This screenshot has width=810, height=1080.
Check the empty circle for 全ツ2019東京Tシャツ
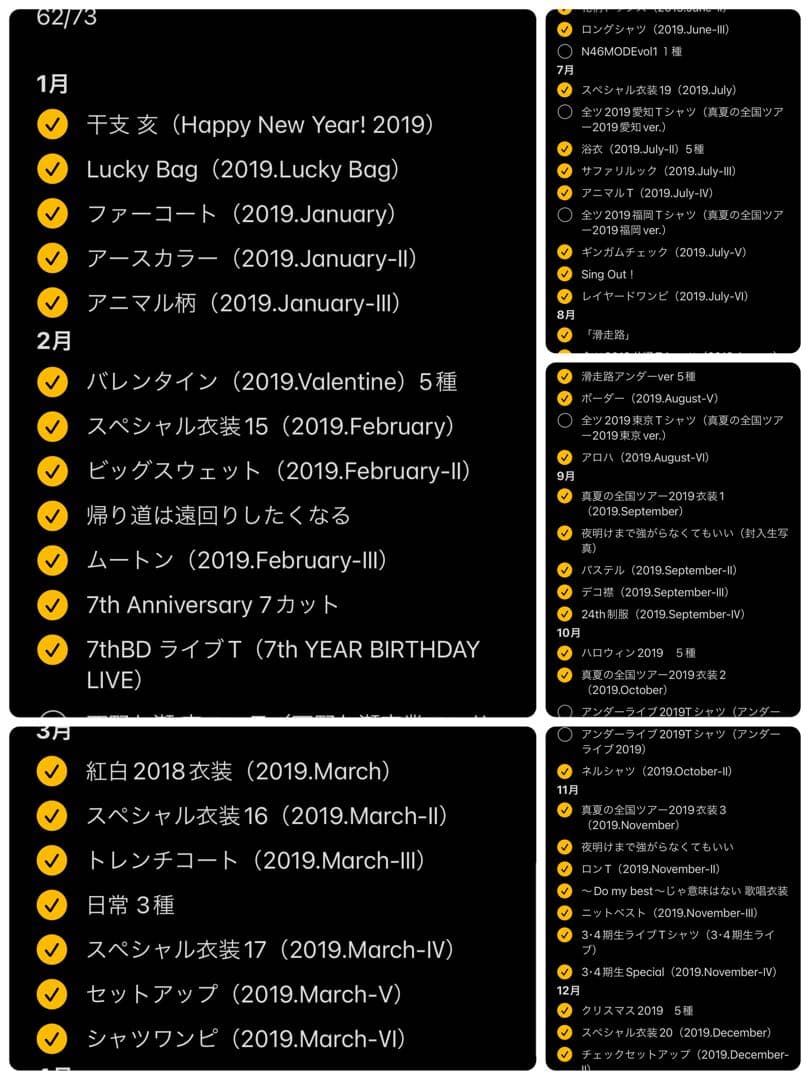click(565, 421)
